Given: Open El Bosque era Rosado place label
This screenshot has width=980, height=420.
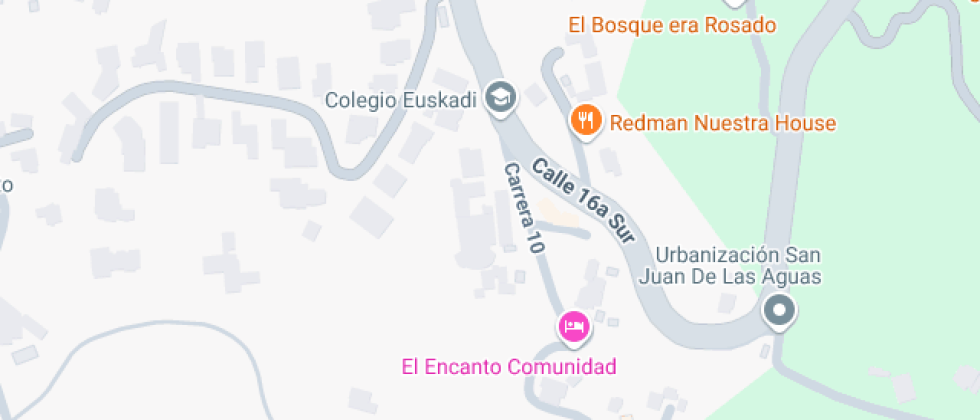Looking at the screenshot, I should [672, 26].
